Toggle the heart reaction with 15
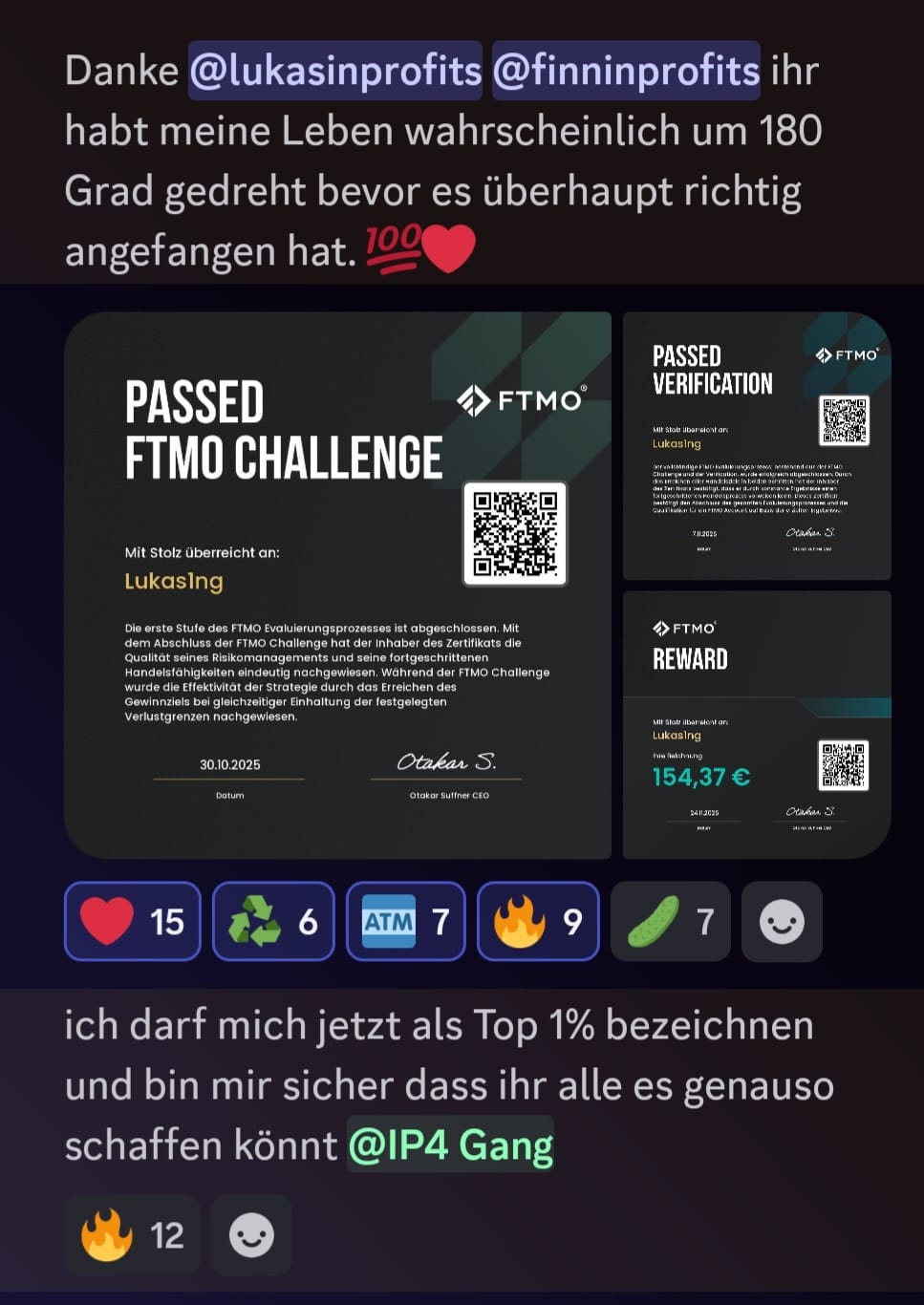This screenshot has width=924, height=1305. pos(133,921)
